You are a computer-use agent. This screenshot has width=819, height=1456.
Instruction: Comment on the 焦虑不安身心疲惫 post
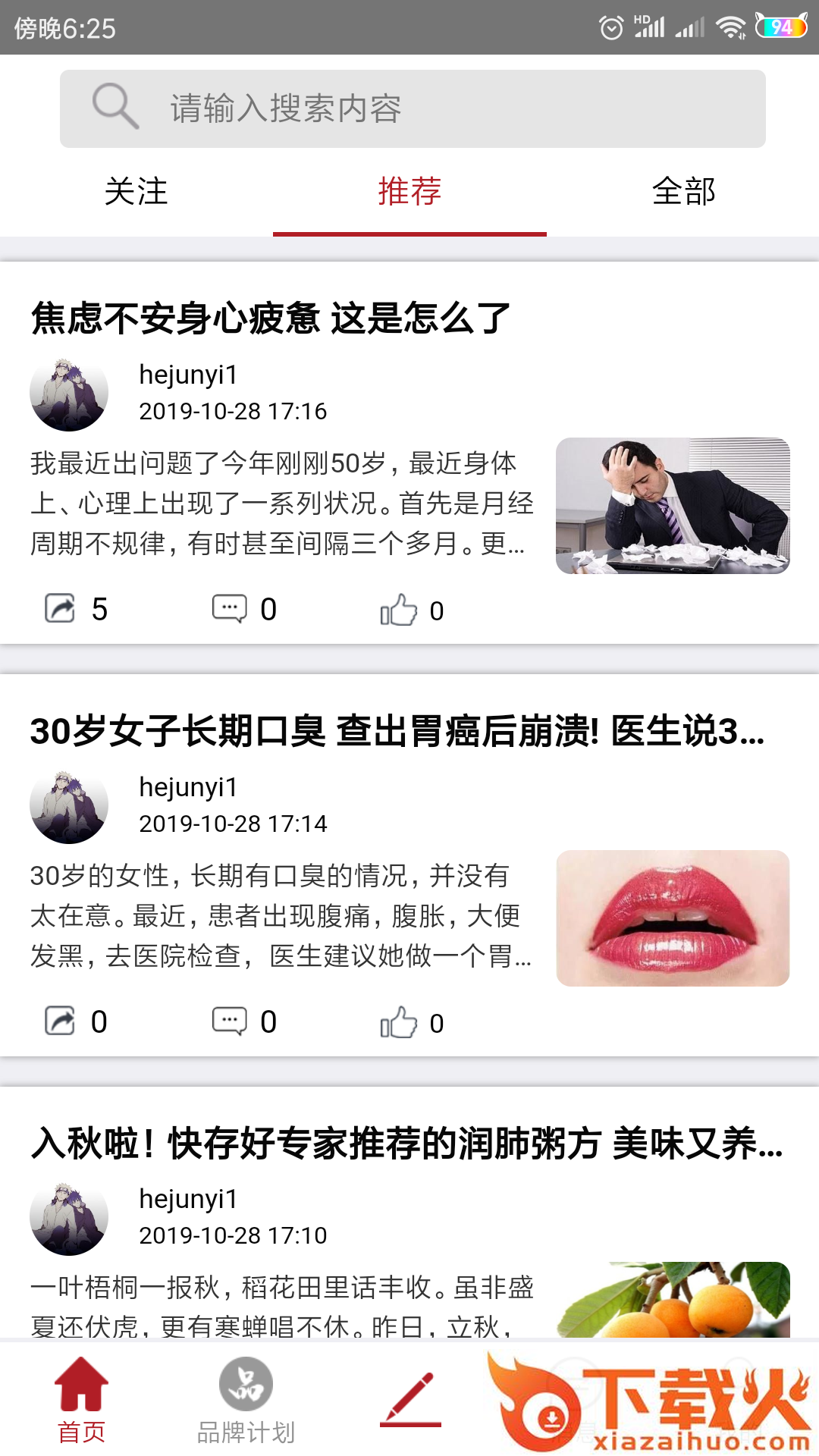pyautogui.click(x=229, y=608)
